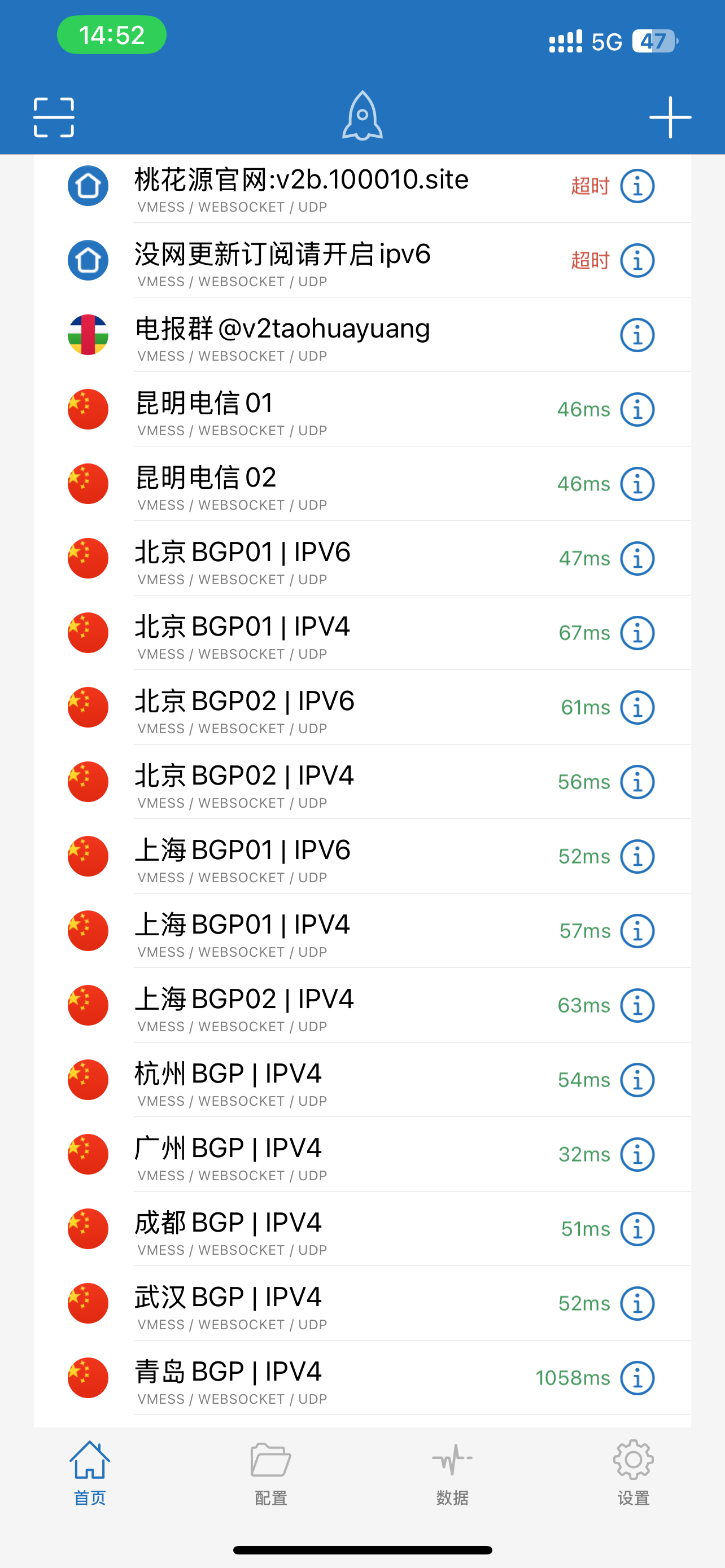
Task: Open info for 昆明电信 02
Action: 637,484
